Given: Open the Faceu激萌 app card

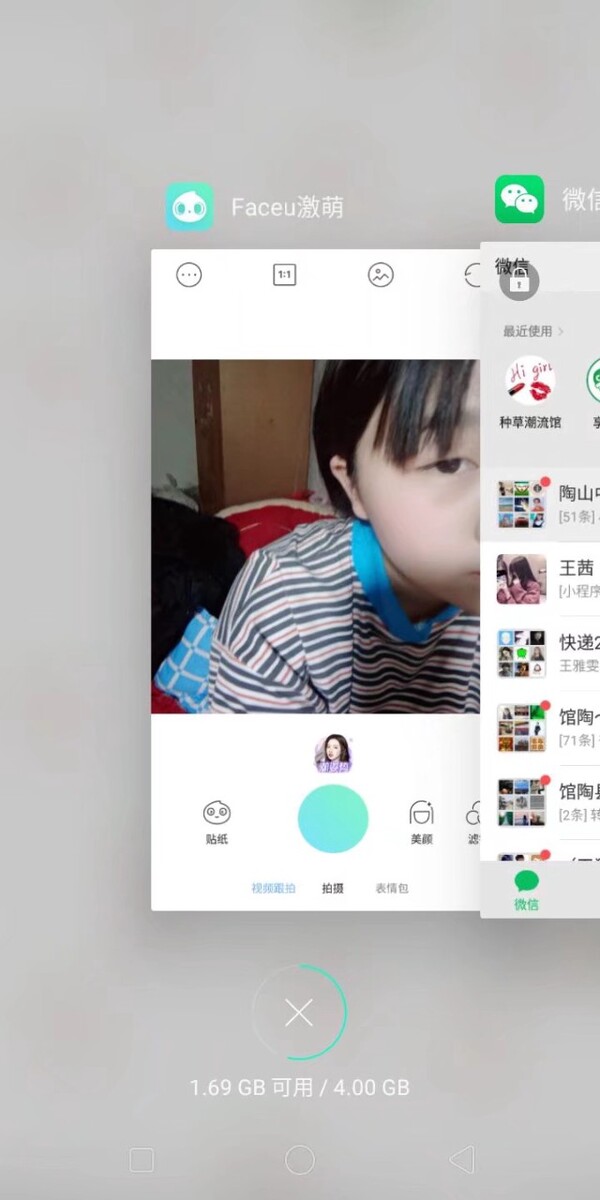Looking at the screenshot, I should click(x=315, y=580).
